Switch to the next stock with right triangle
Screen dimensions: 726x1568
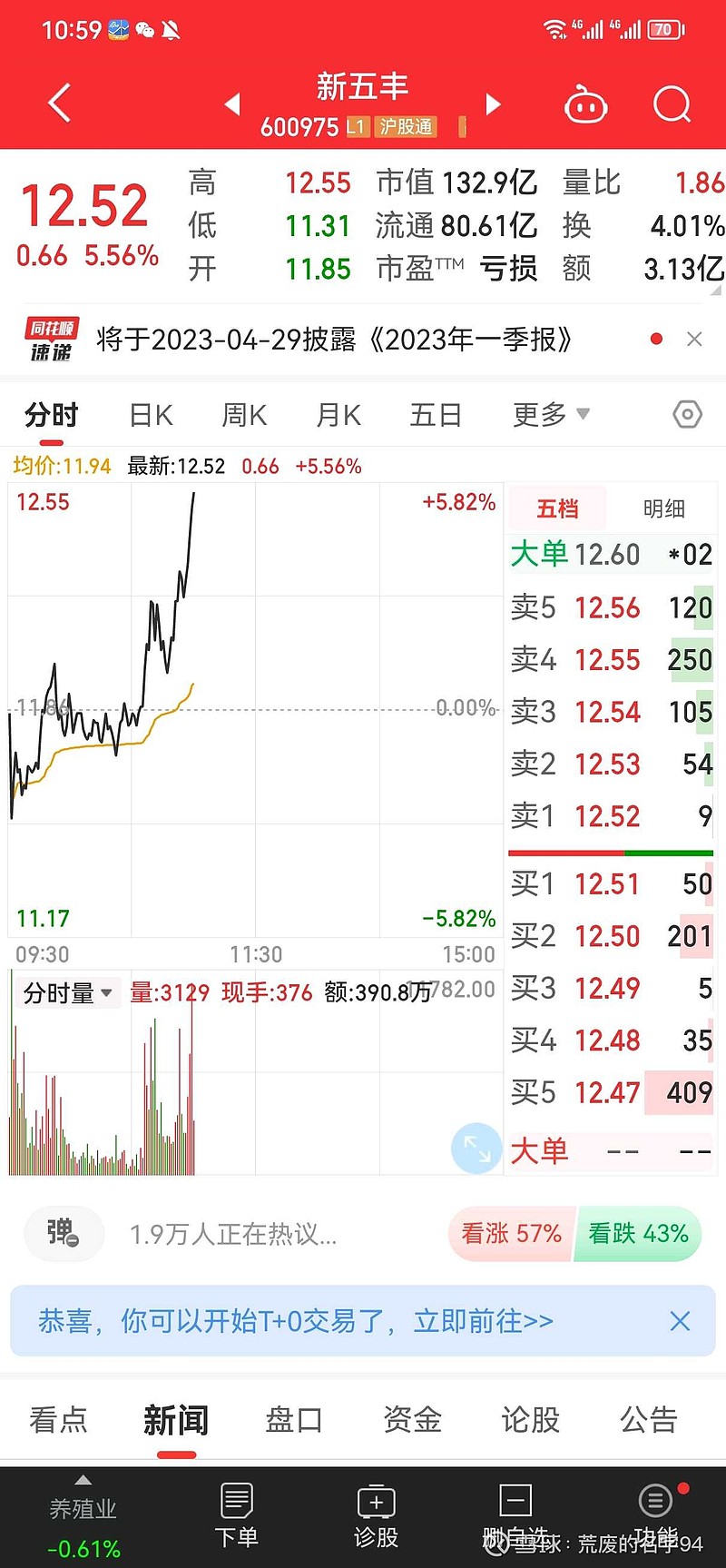[x=493, y=104]
